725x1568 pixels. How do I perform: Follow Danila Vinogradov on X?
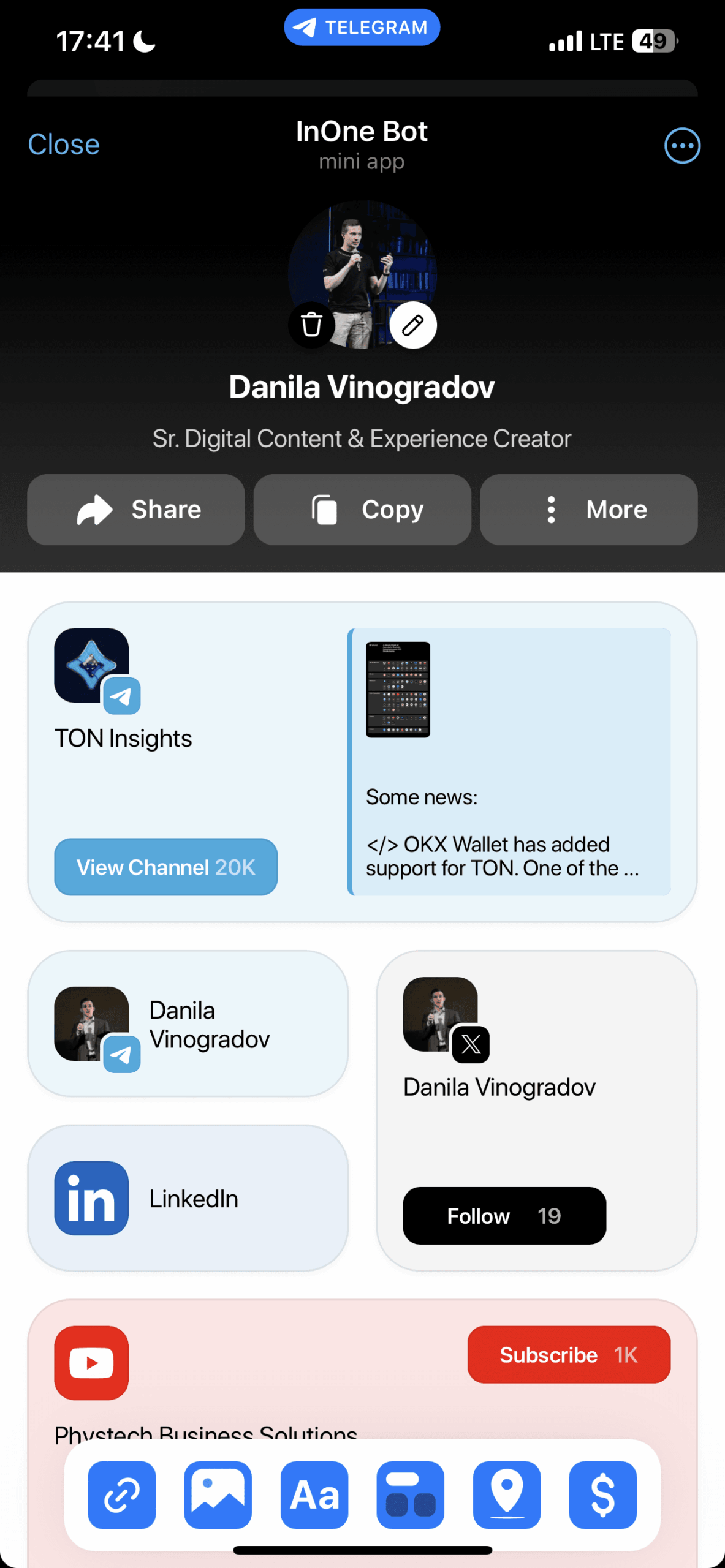point(504,1216)
